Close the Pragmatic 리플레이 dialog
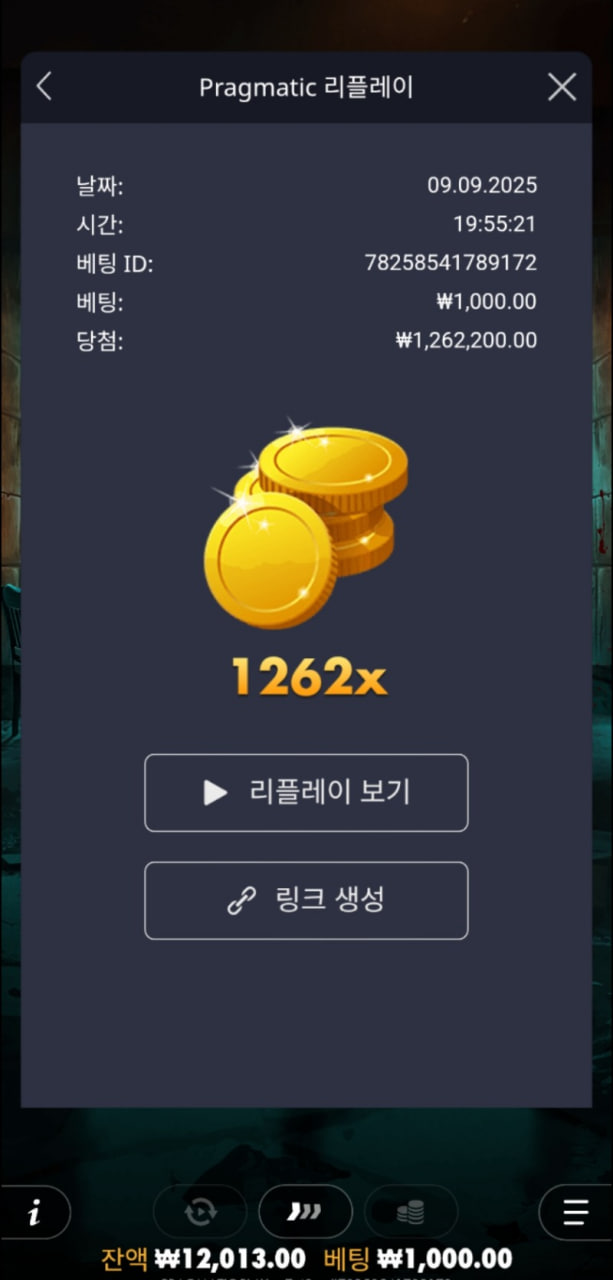Viewport: 613px width, 1280px height. tap(562, 87)
